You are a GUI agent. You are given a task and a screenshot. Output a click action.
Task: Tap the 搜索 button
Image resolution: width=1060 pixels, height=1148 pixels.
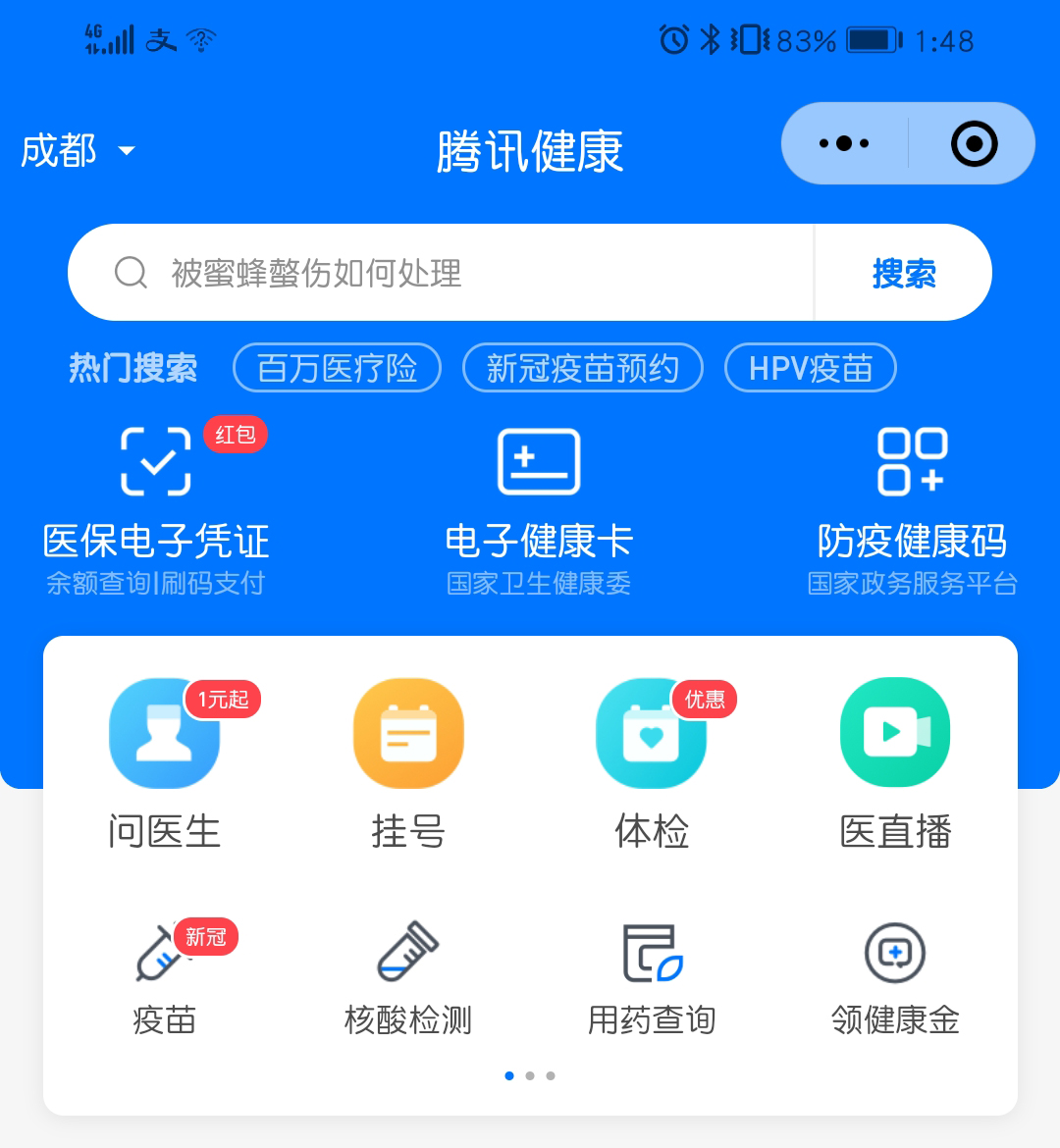(x=904, y=273)
